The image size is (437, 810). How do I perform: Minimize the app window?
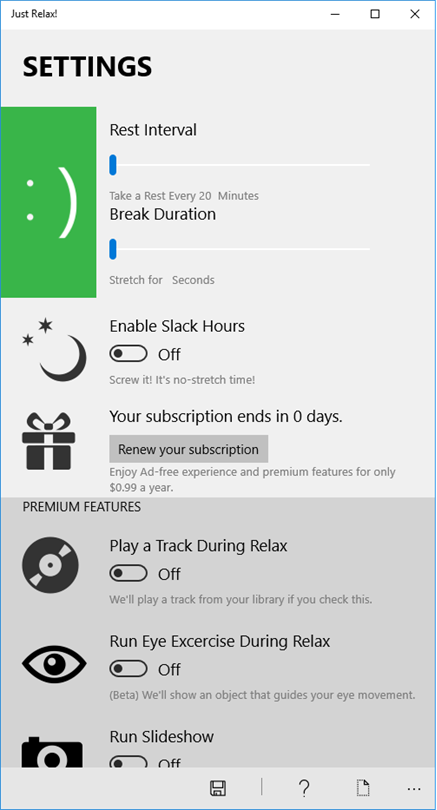335,14
